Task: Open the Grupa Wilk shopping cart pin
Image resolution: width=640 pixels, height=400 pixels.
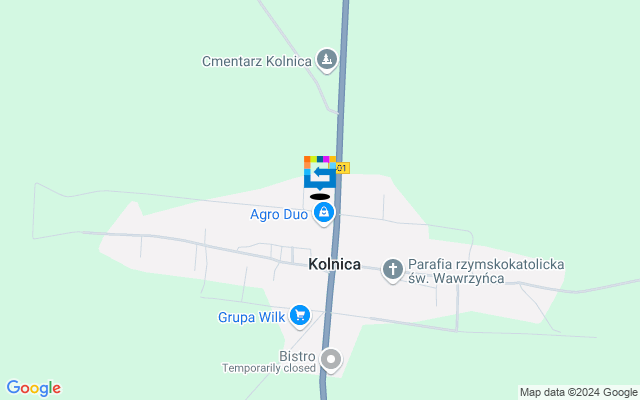Action: [300, 317]
